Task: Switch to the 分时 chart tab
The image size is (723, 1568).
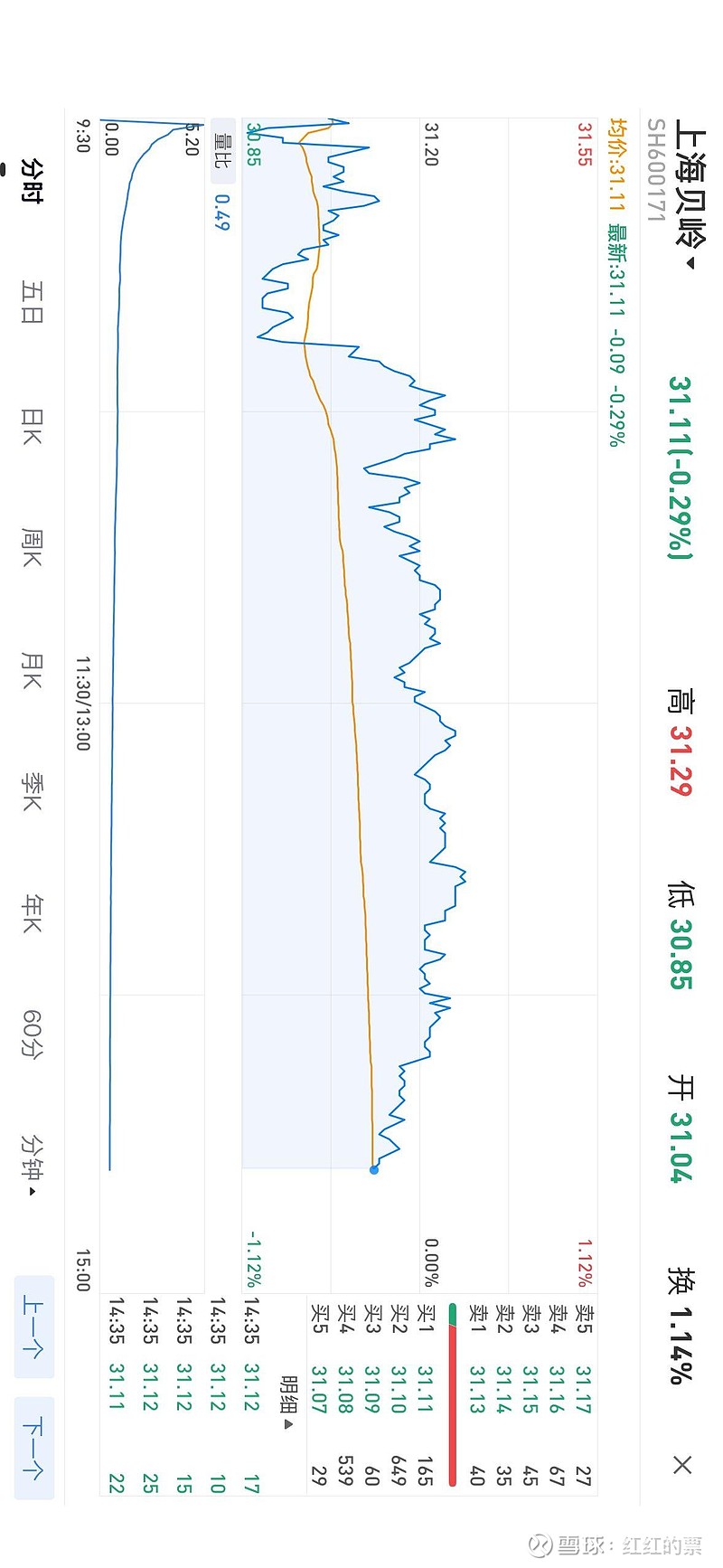Action: (x=32, y=181)
